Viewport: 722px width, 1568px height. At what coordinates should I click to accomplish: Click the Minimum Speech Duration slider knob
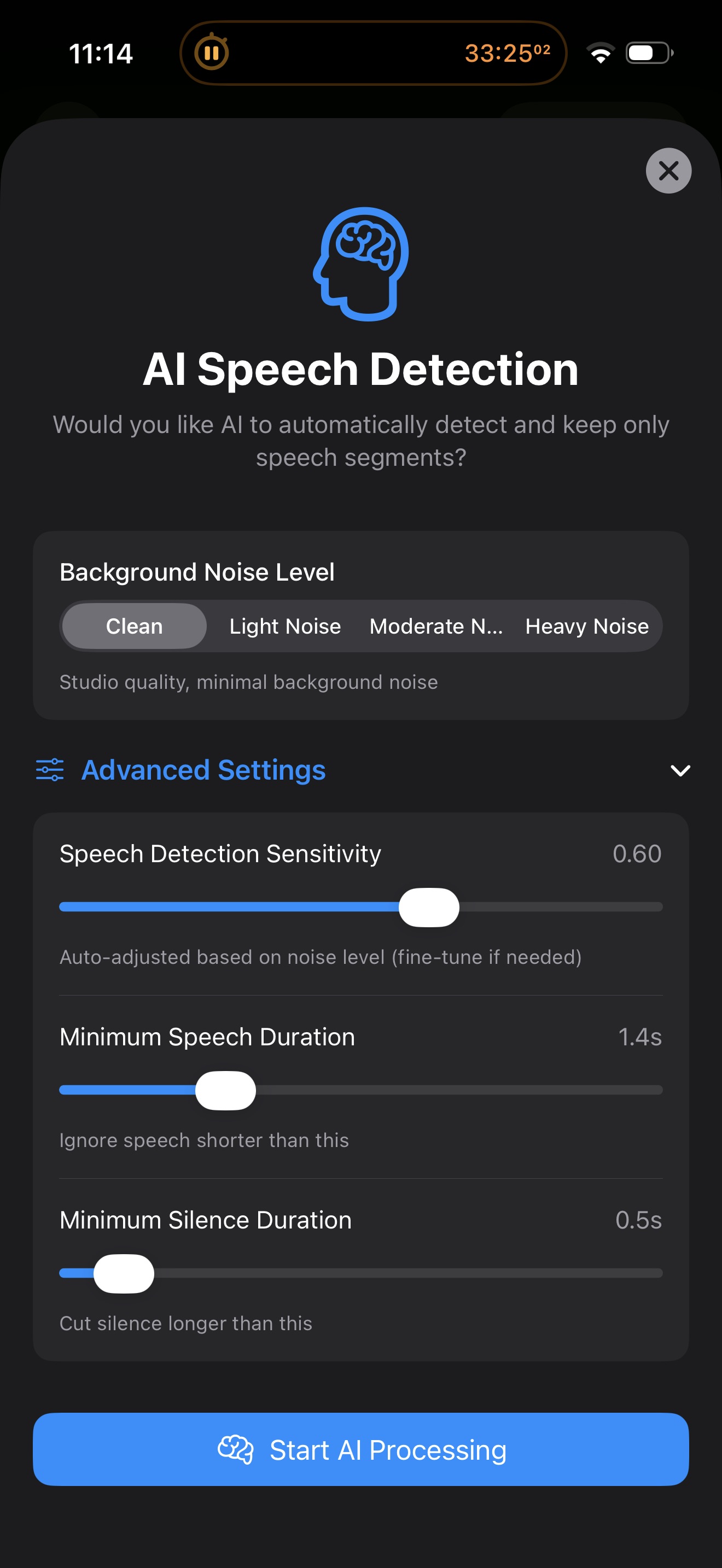pos(226,1090)
